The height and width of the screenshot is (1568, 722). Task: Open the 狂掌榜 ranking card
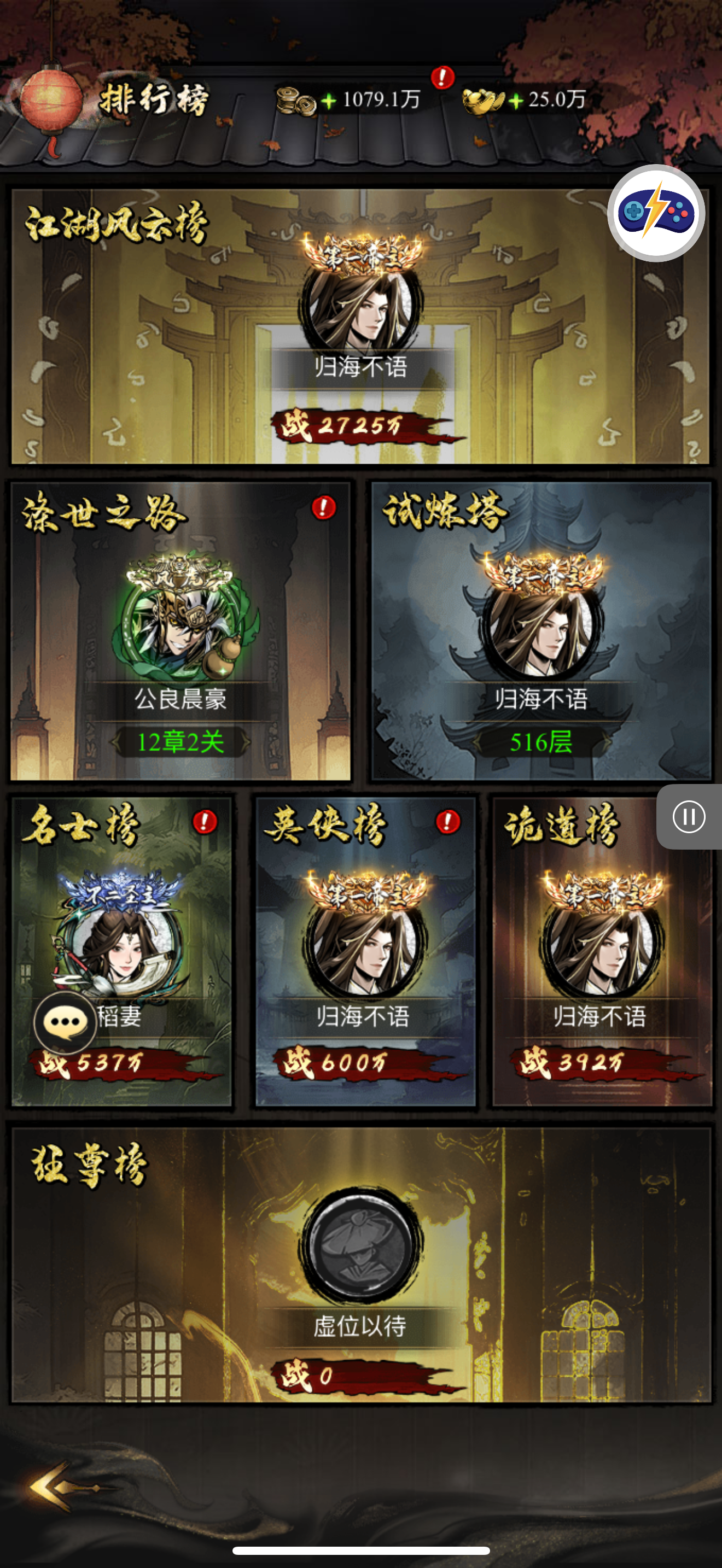[360, 1265]
